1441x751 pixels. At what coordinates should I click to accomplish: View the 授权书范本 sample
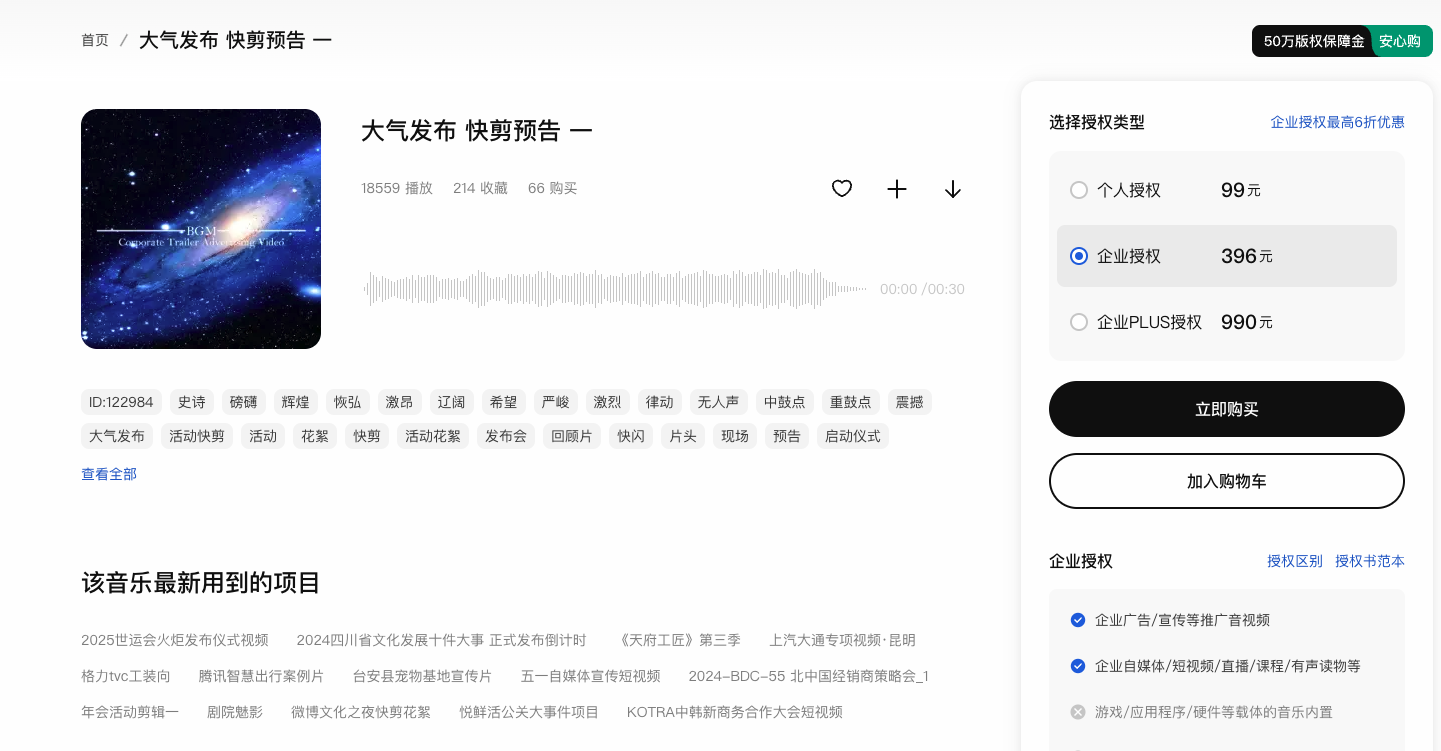[1369, 561]
